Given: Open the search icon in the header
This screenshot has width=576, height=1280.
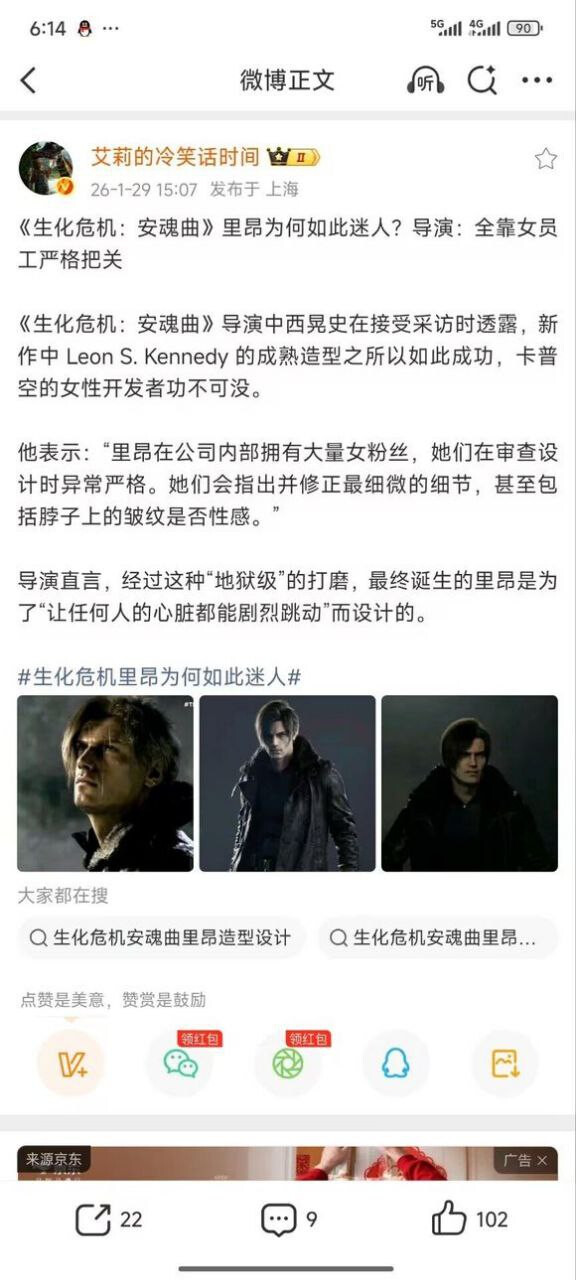Looking at the screenshot, I should pyautogui.click(x=482, y=81).
